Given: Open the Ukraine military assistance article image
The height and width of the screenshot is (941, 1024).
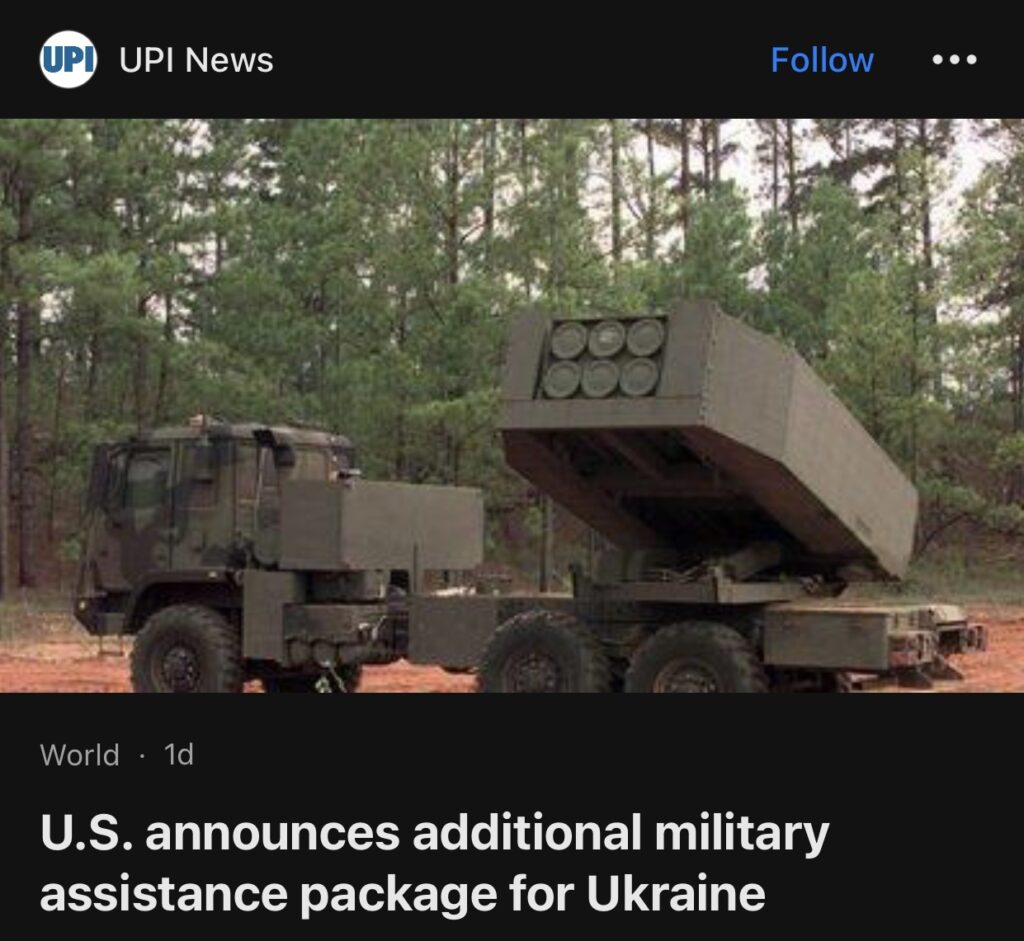Looking at the screenshot, I should (512, 405).
